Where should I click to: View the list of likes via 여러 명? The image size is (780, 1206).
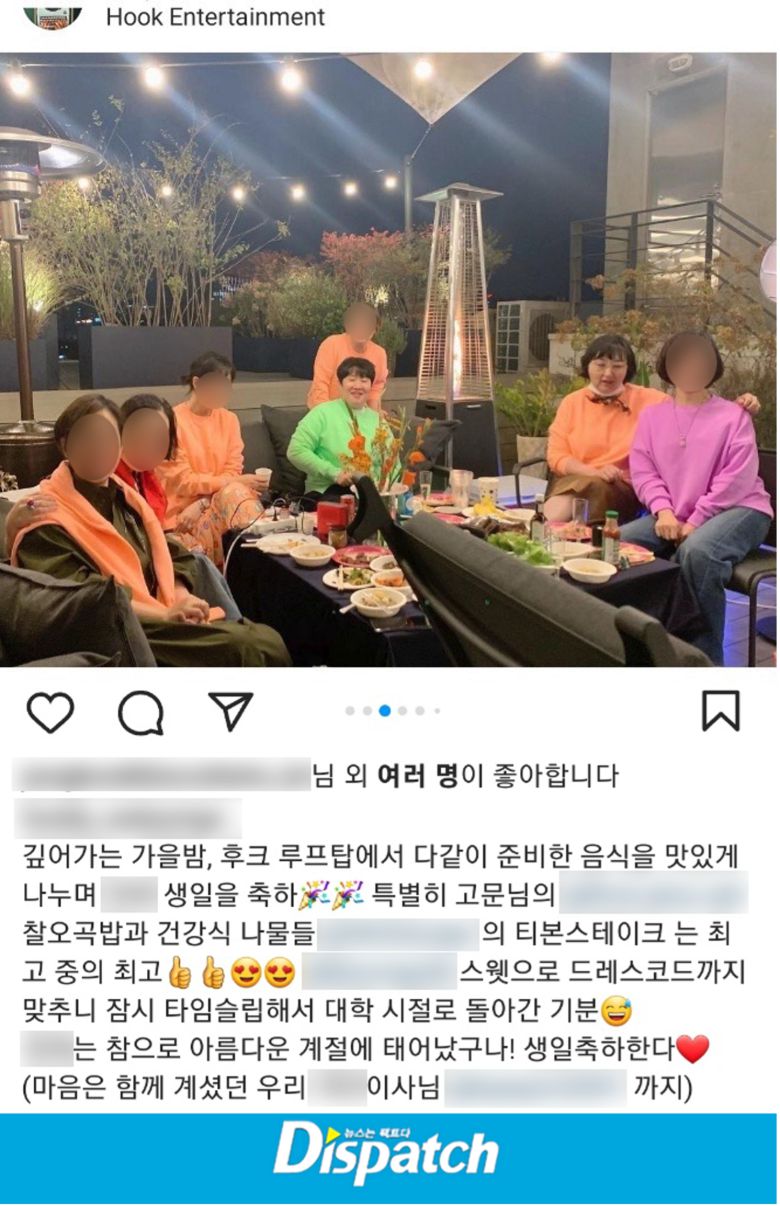(x=418, y=776)
